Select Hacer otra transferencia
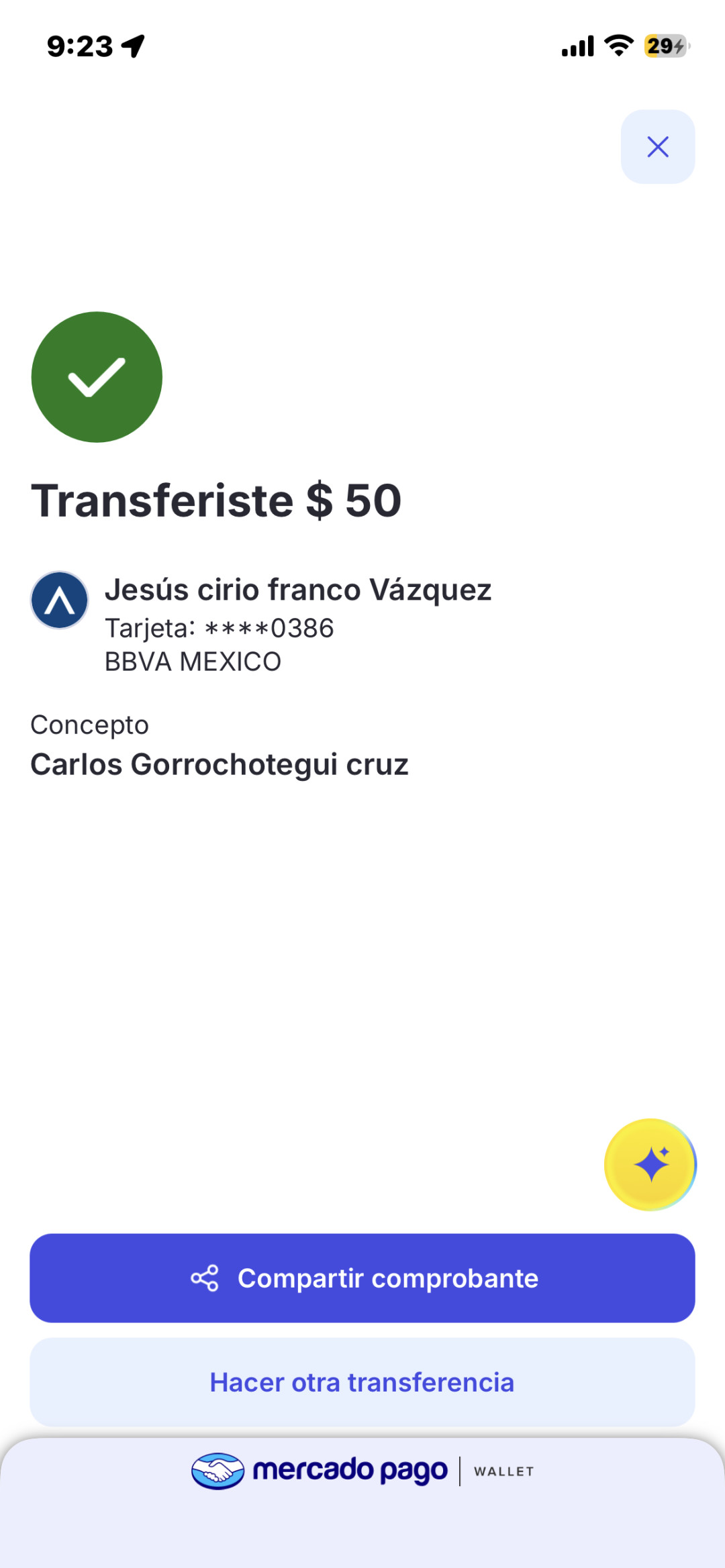The height and width of the screenshot is (1568, 725). coord(362,1382)
